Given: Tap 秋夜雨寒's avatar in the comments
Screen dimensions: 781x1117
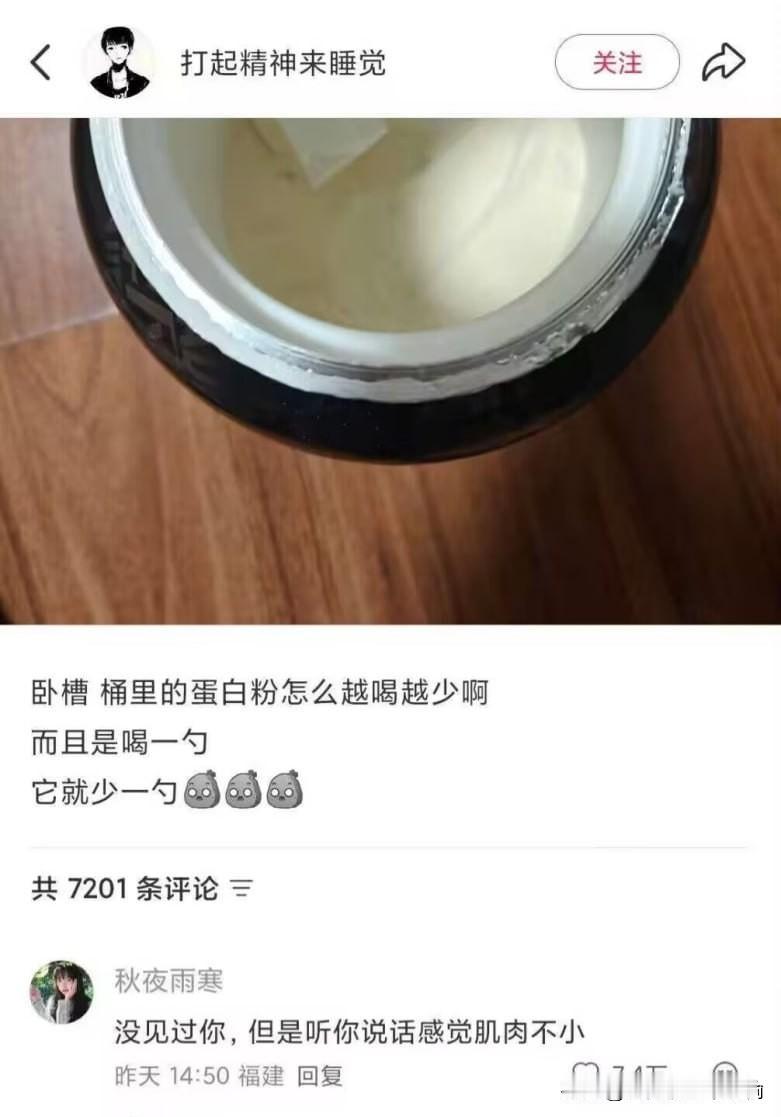Looking at the screenshot, I should tap(62, 985).
